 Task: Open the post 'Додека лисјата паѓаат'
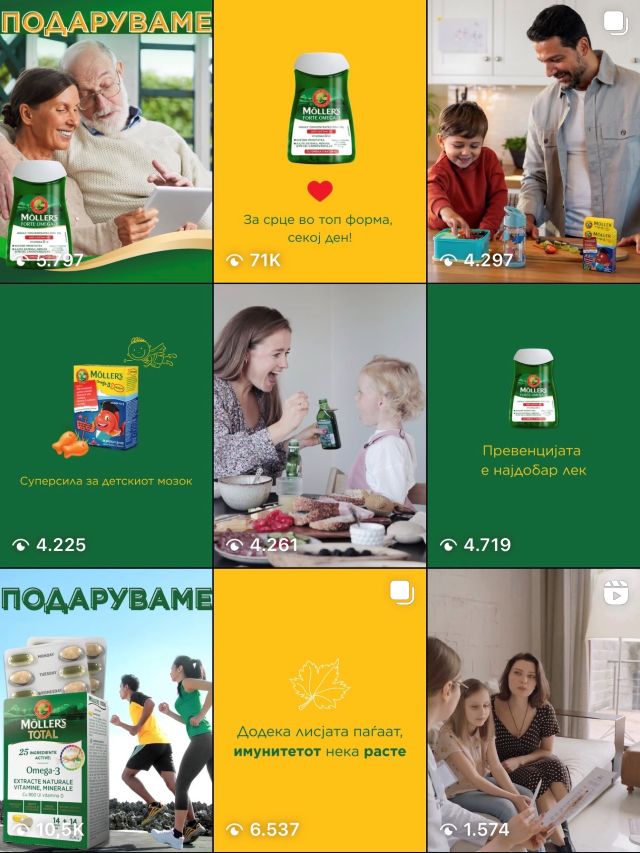coord(320,710)
